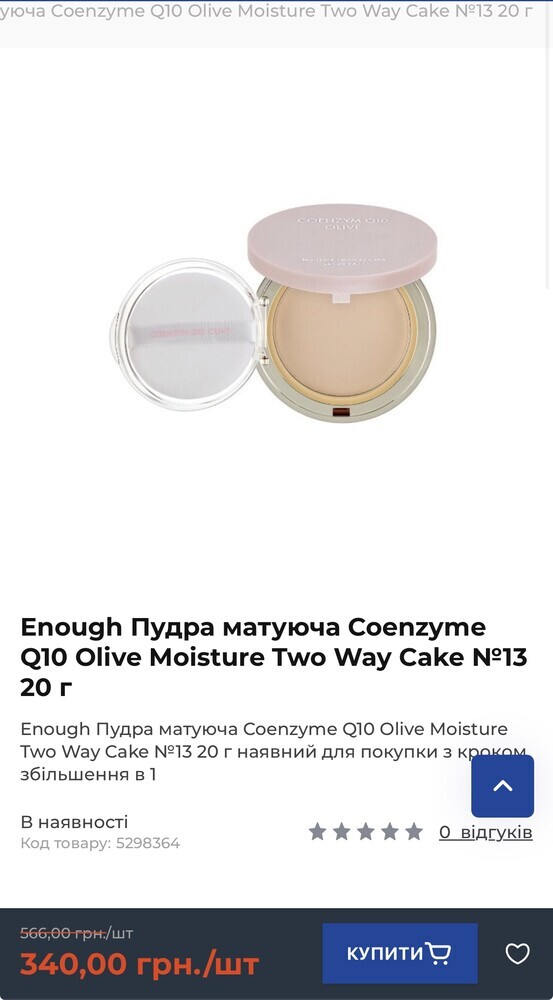Open the product photo of the powder compact
Viewport: 553px width, 1000px height.
[274, 312]
